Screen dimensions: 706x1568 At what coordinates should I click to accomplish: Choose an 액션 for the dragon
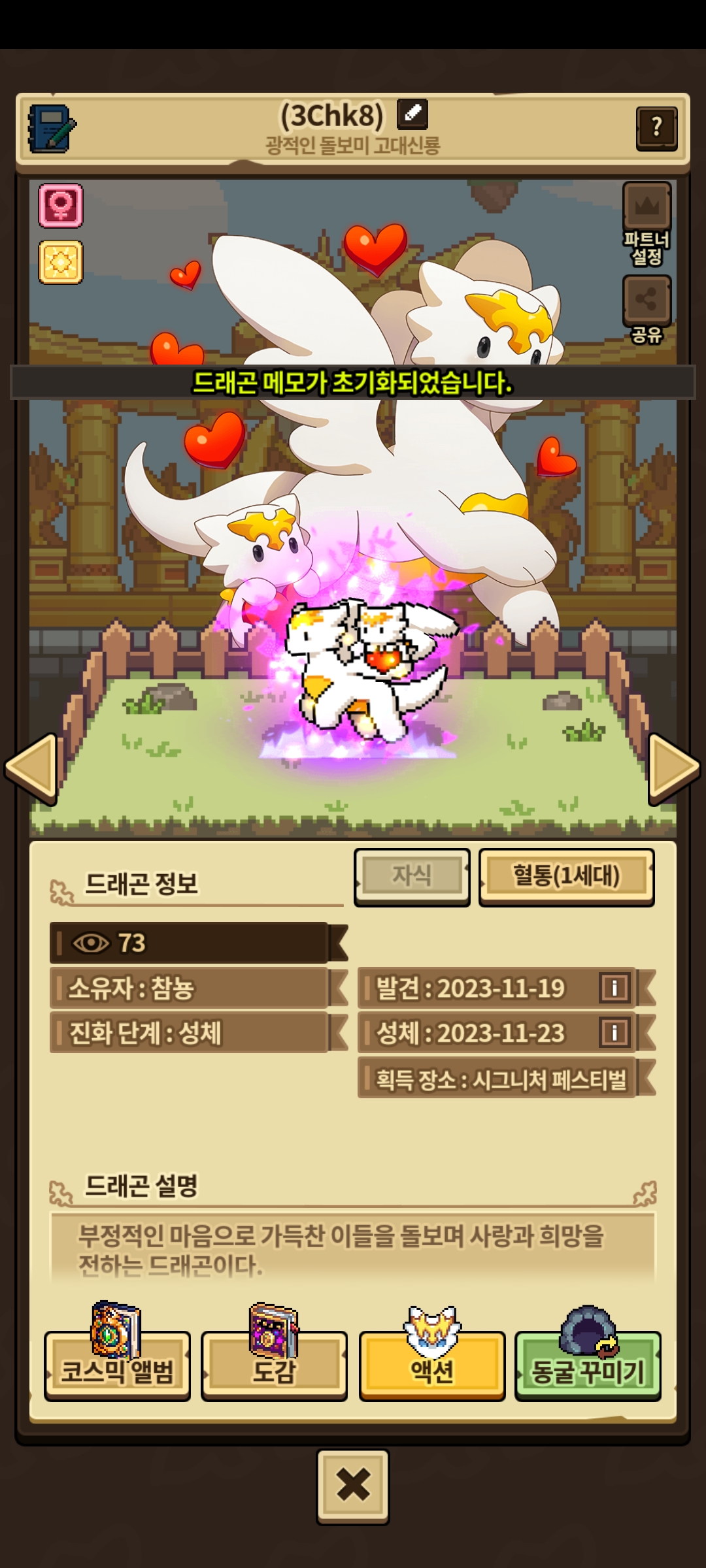click(x=432, y=1369)
